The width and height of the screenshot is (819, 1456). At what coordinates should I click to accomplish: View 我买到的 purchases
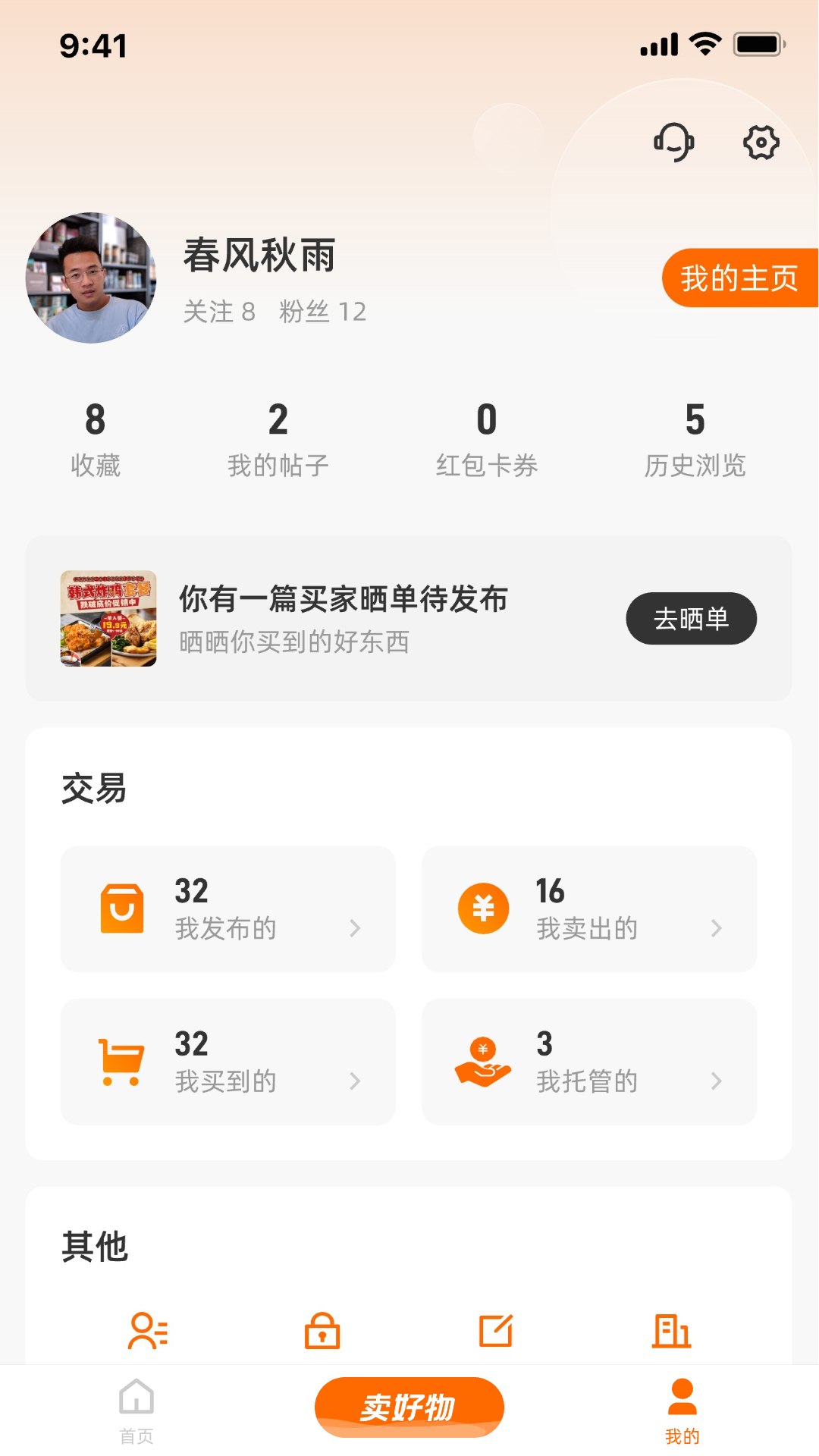point(228,1062)
